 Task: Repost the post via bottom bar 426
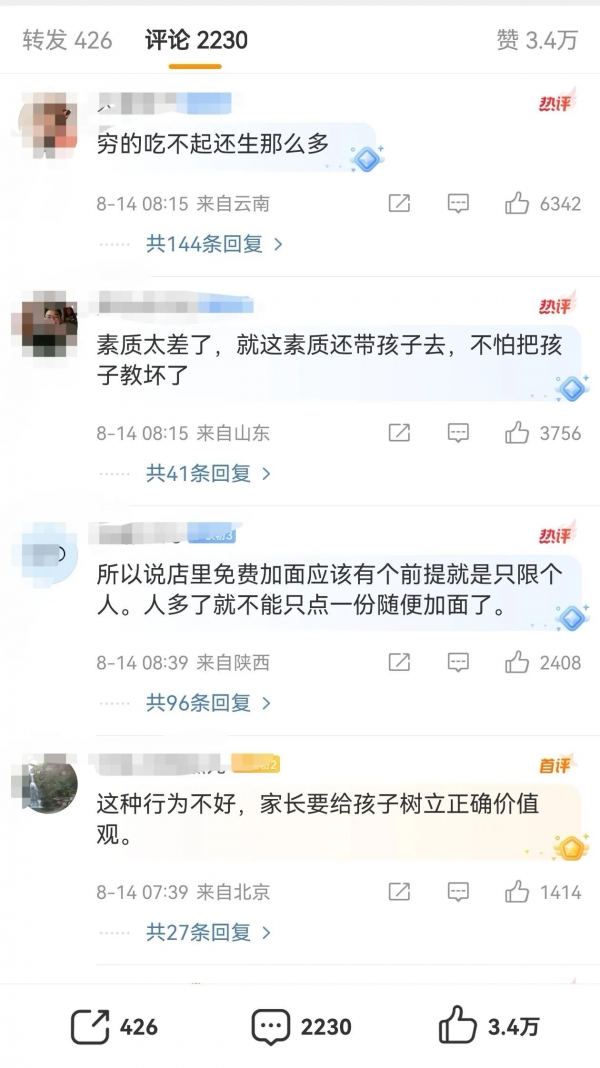coord(114,1027)
